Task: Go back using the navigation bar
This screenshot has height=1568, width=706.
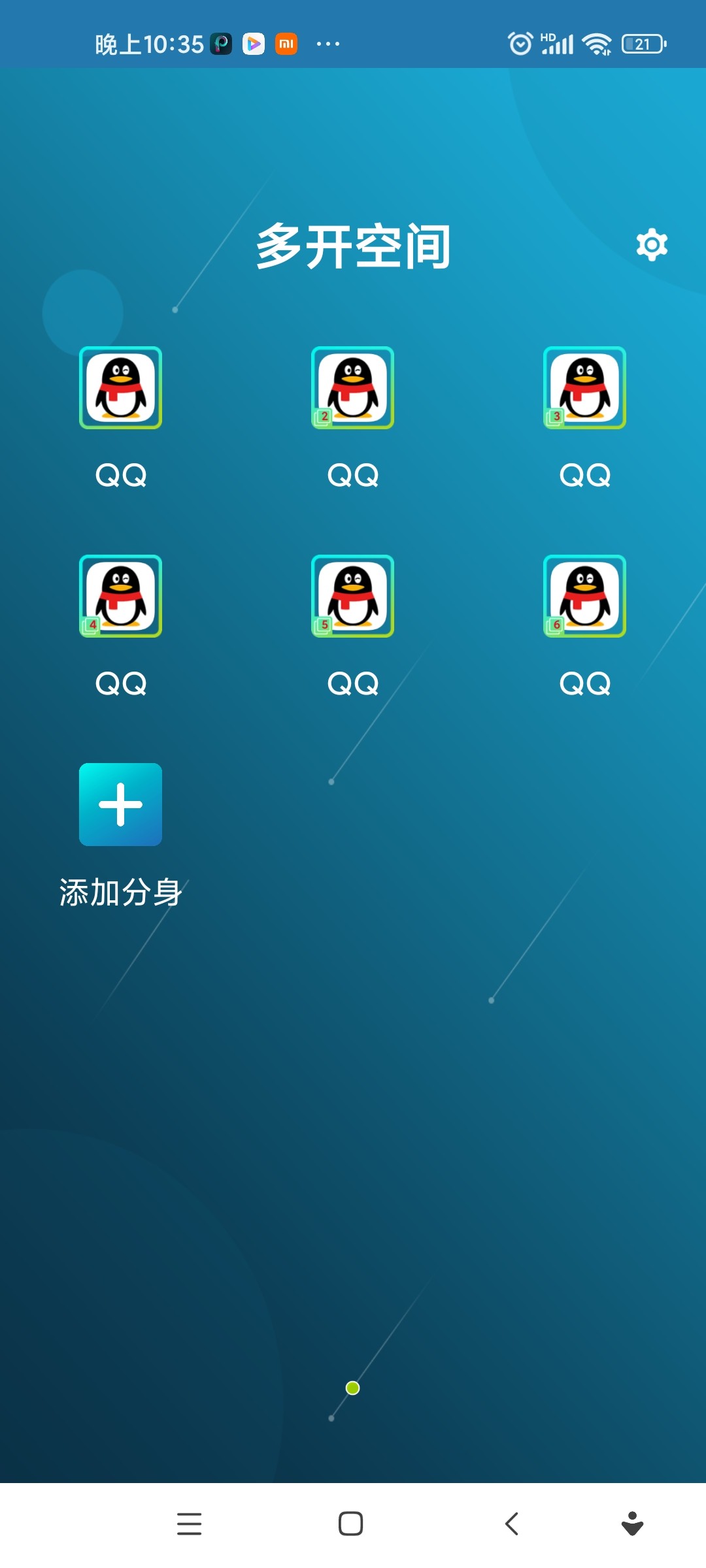Action: [512, 1524]
